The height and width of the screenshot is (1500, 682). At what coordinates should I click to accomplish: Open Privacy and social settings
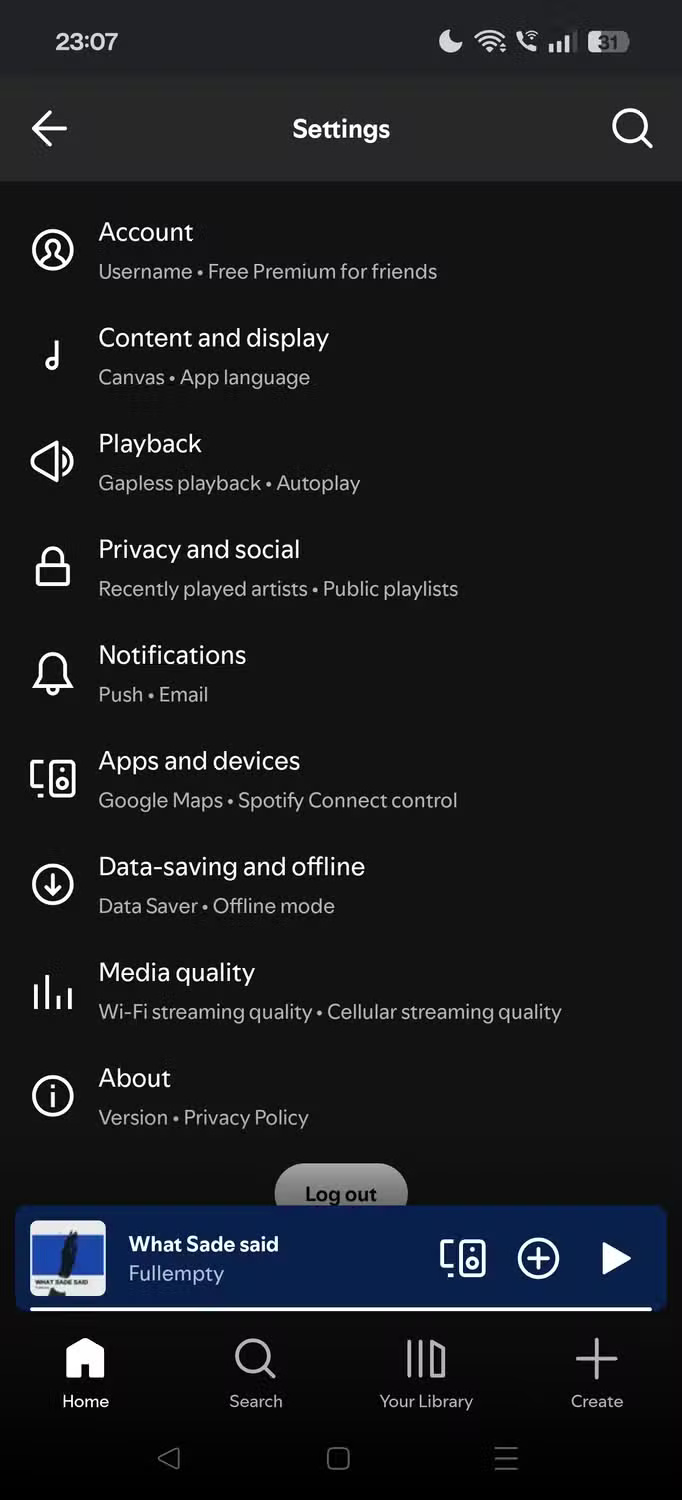(277, 568)
